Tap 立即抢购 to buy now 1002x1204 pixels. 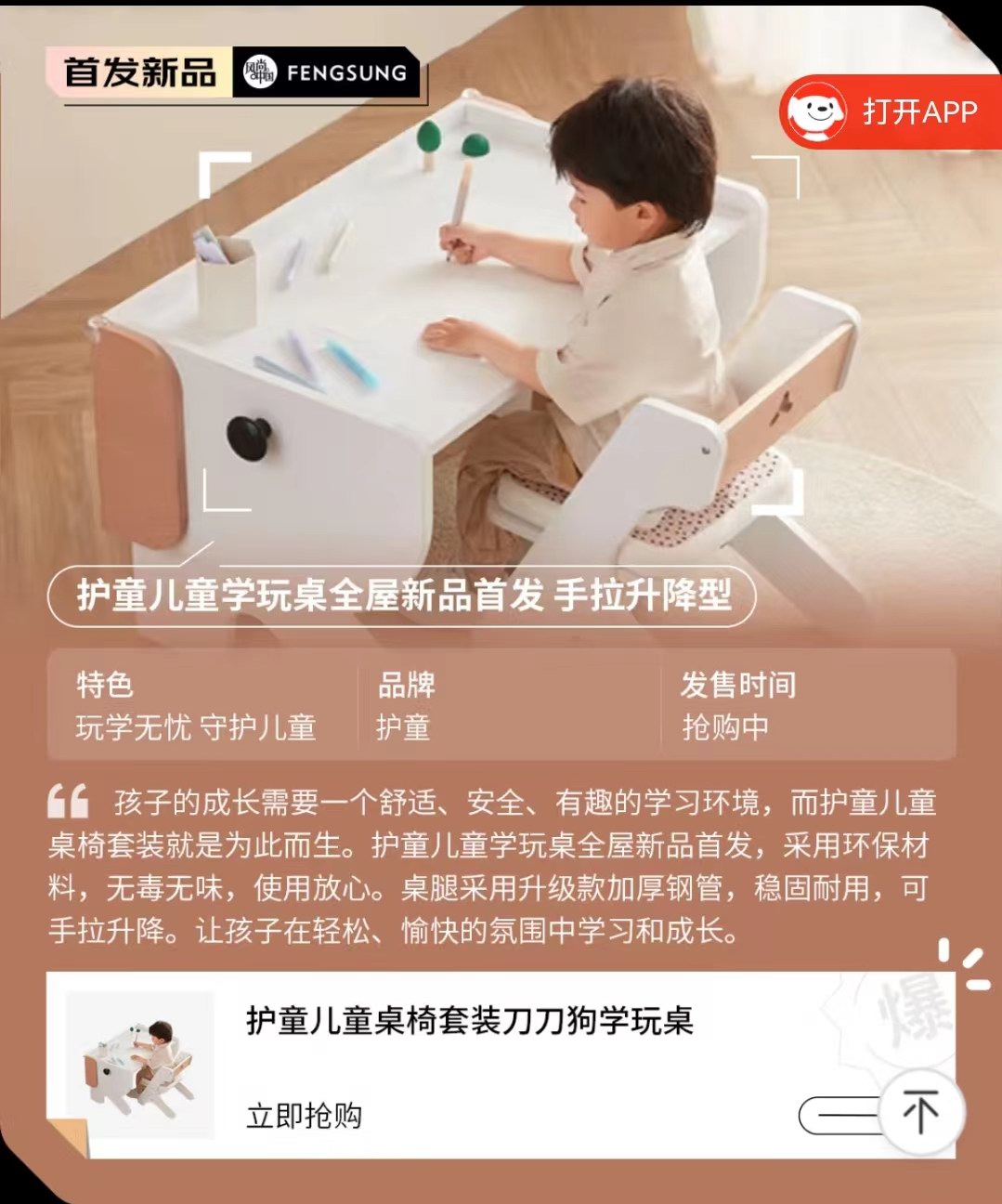click(304, 1116)
